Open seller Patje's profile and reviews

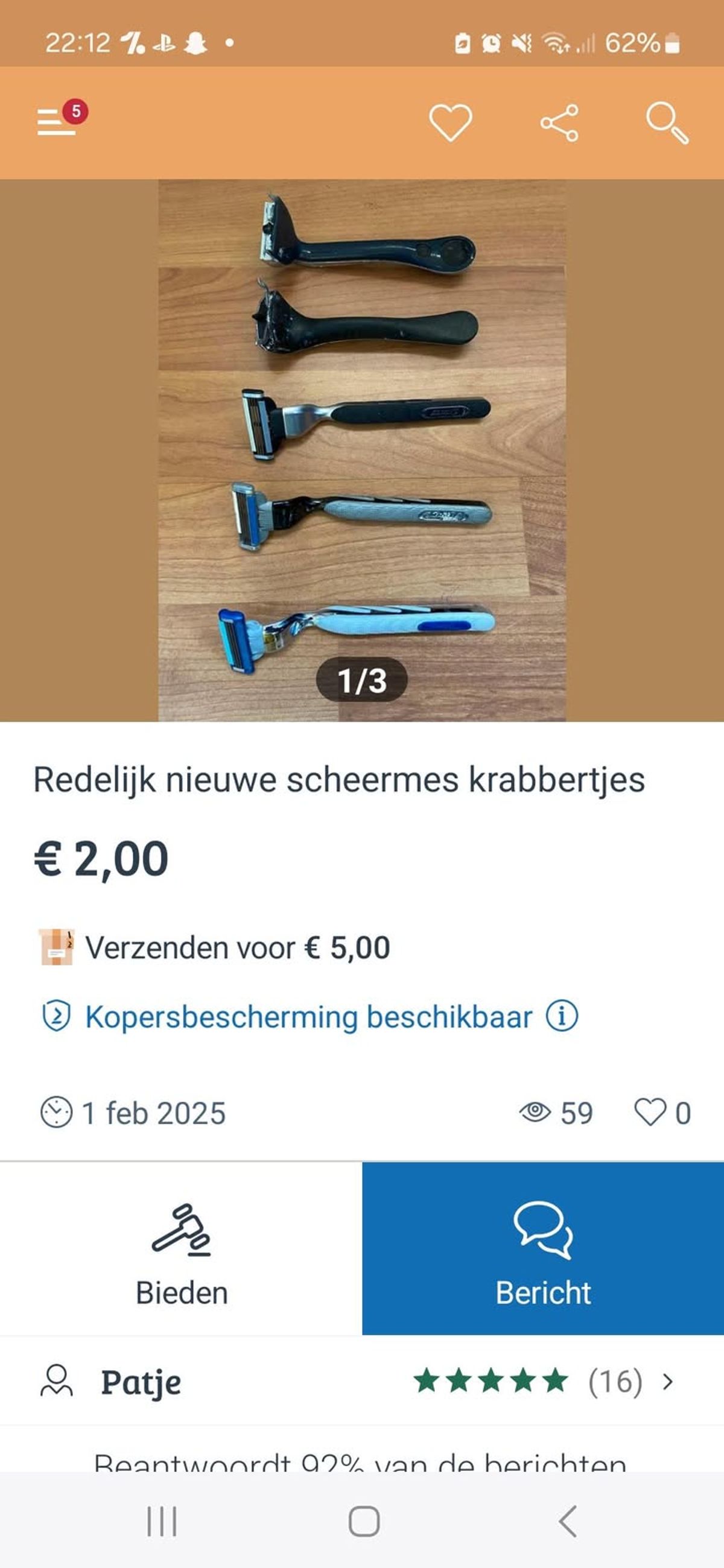[x=361, y=1381]
